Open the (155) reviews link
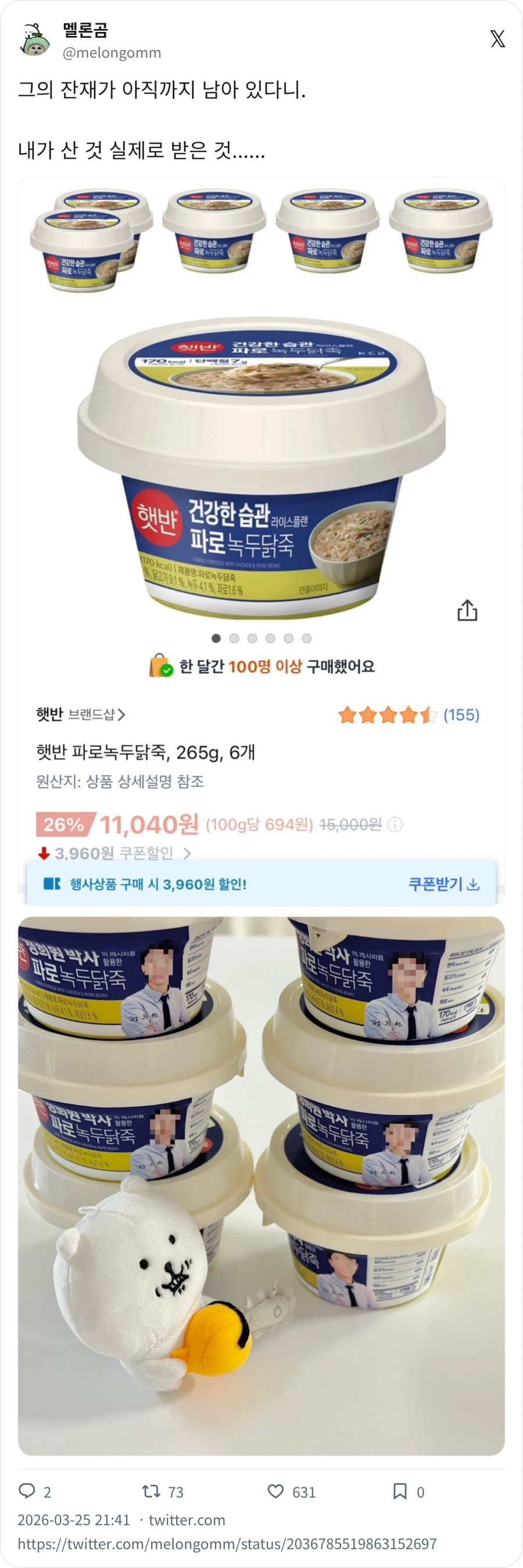523x1568 pixels. coord(461,717)
